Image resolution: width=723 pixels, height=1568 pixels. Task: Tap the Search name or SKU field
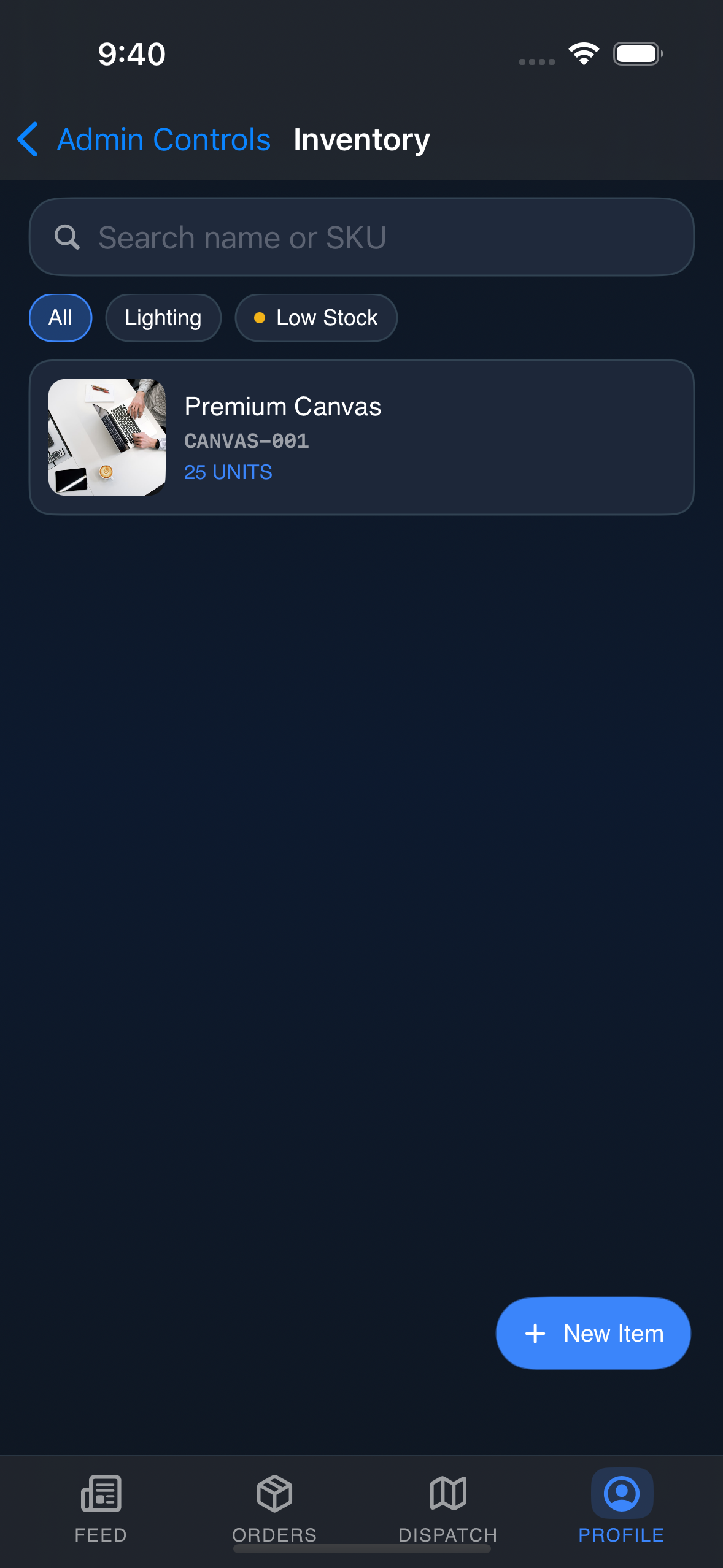point(361,237)
